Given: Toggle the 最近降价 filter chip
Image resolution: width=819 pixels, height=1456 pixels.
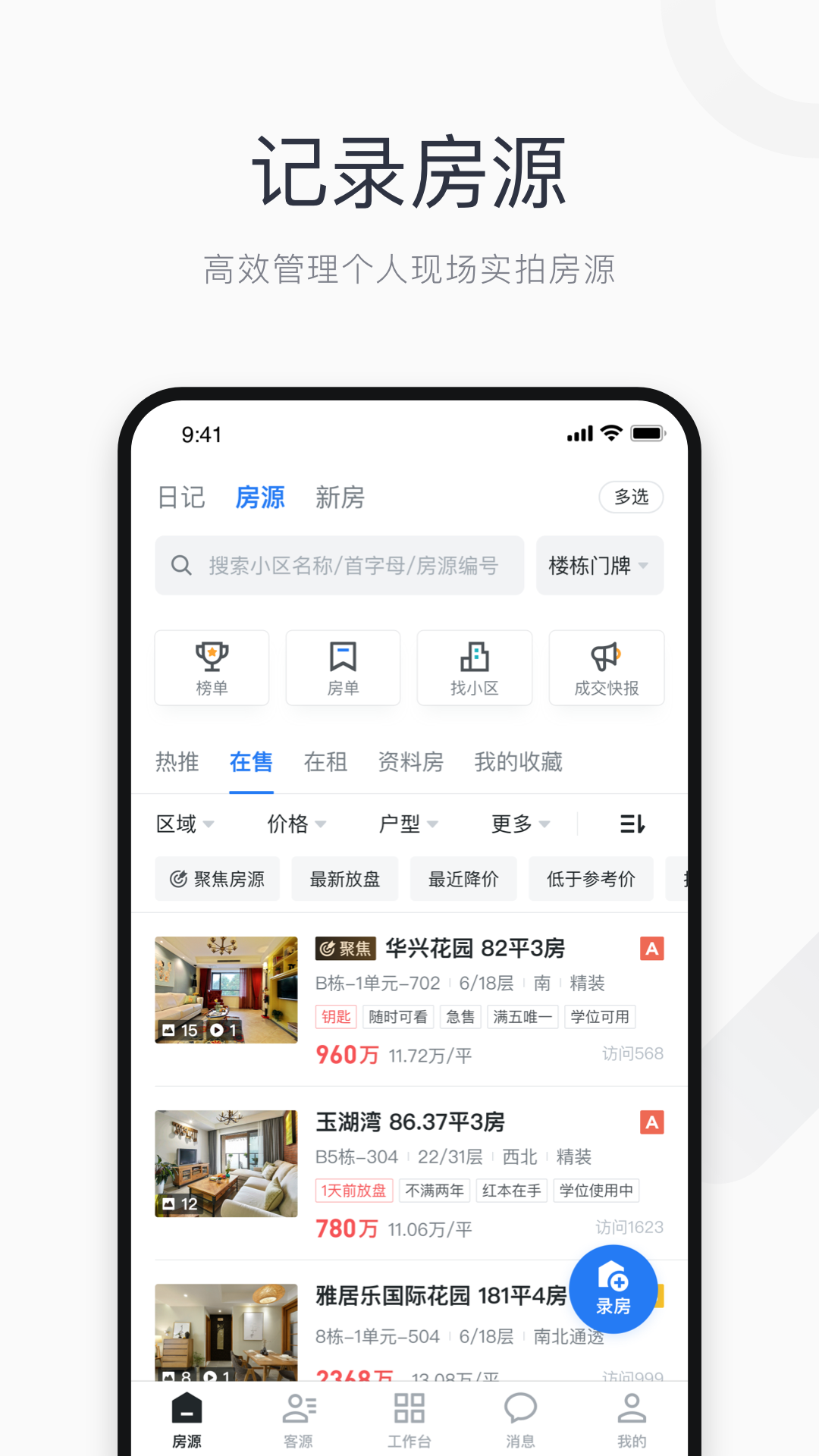Looking at the screenshot, I should point(463,878).
